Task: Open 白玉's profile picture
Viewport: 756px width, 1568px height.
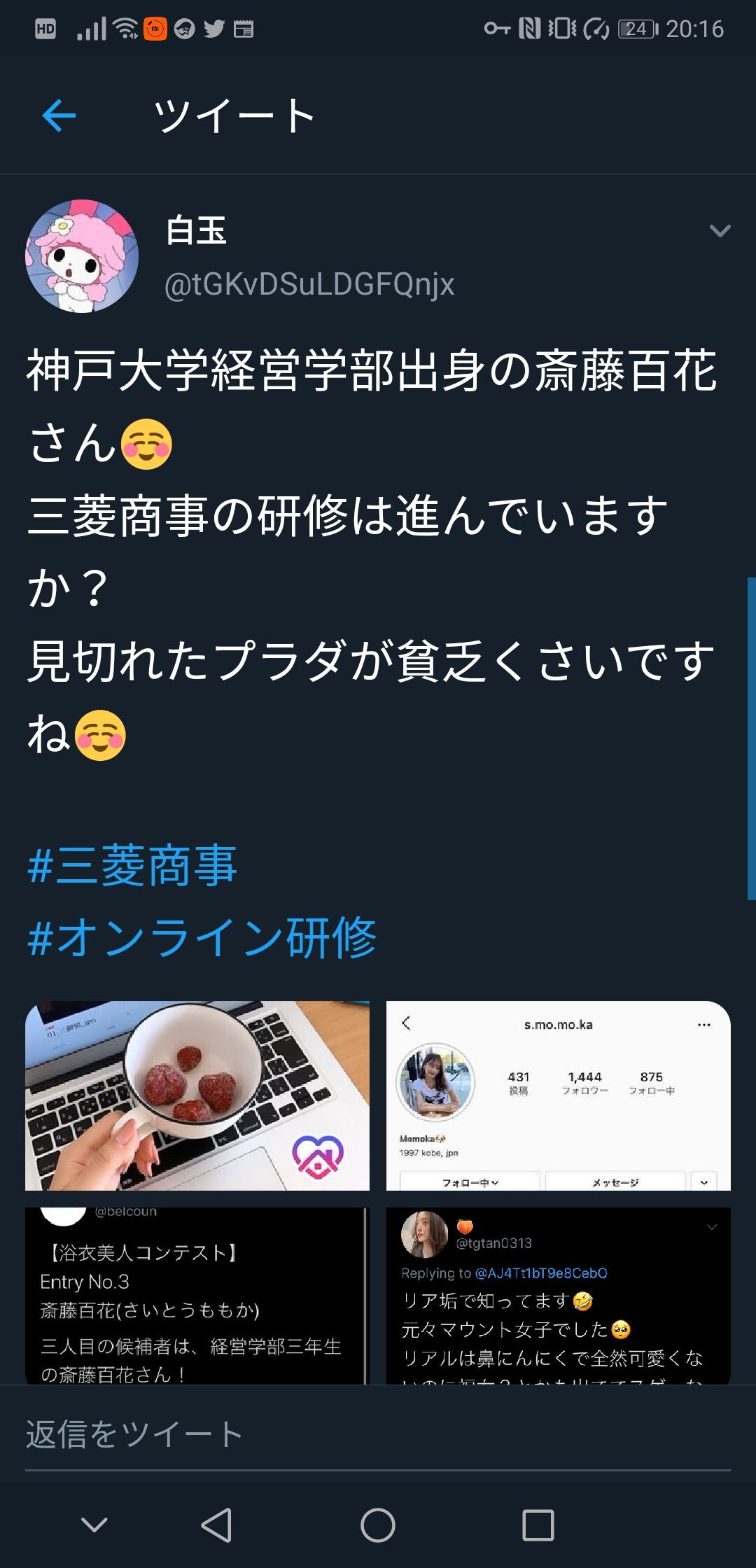Action: (x=82, y=256)
